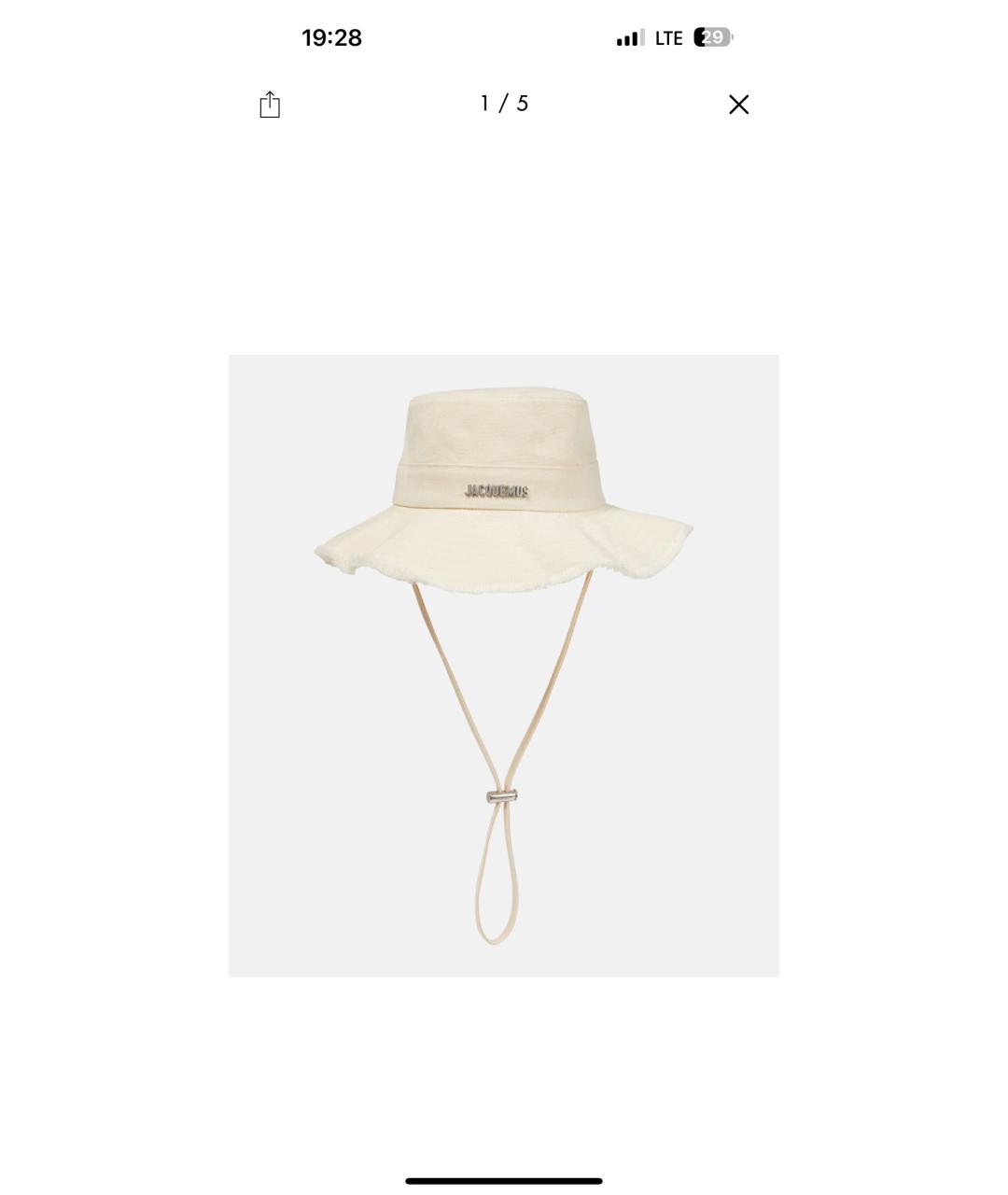This screenshot has height=1195, width=1008.
Task: Share this hat photo
Action: tap(270, 105)
